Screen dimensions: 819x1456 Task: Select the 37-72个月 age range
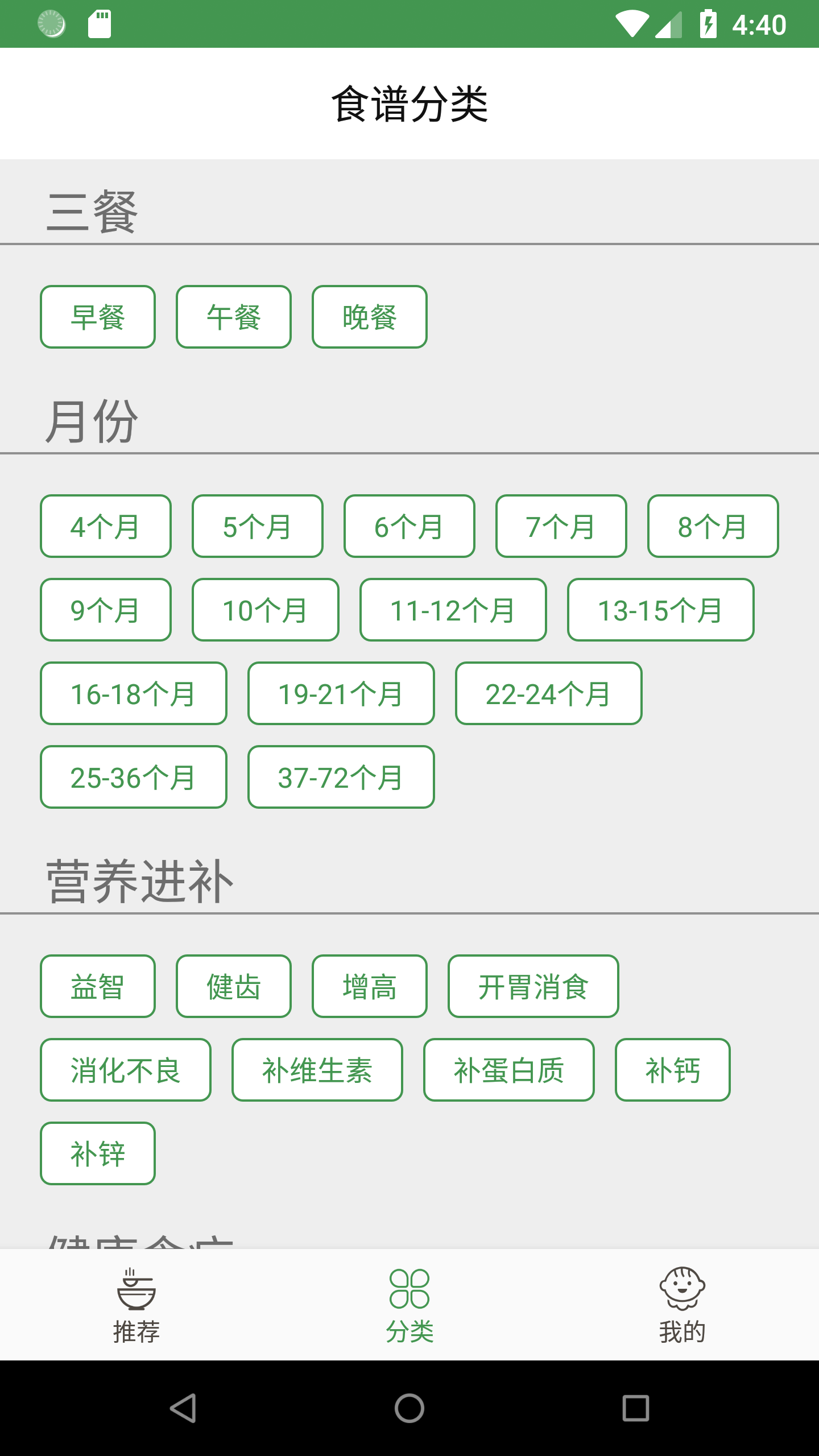[x=341, y=777]
